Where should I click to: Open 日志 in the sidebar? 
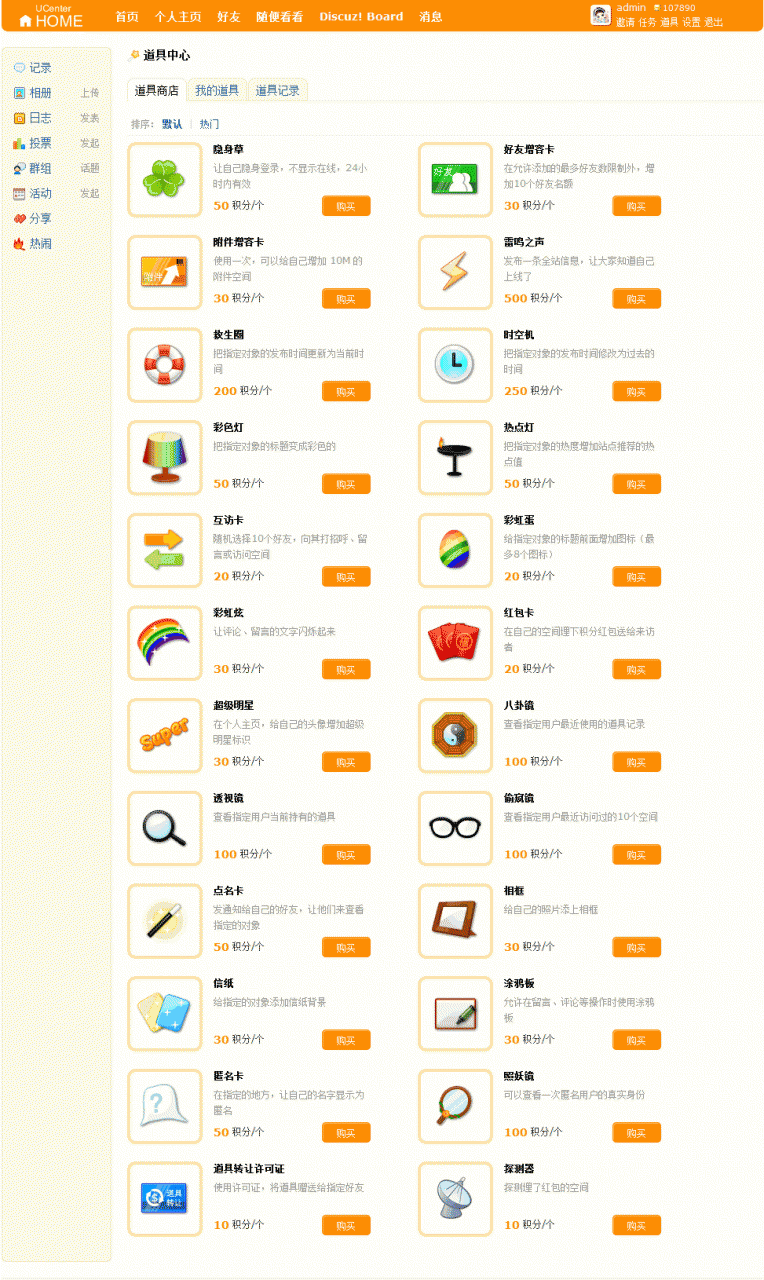[40, 118]
